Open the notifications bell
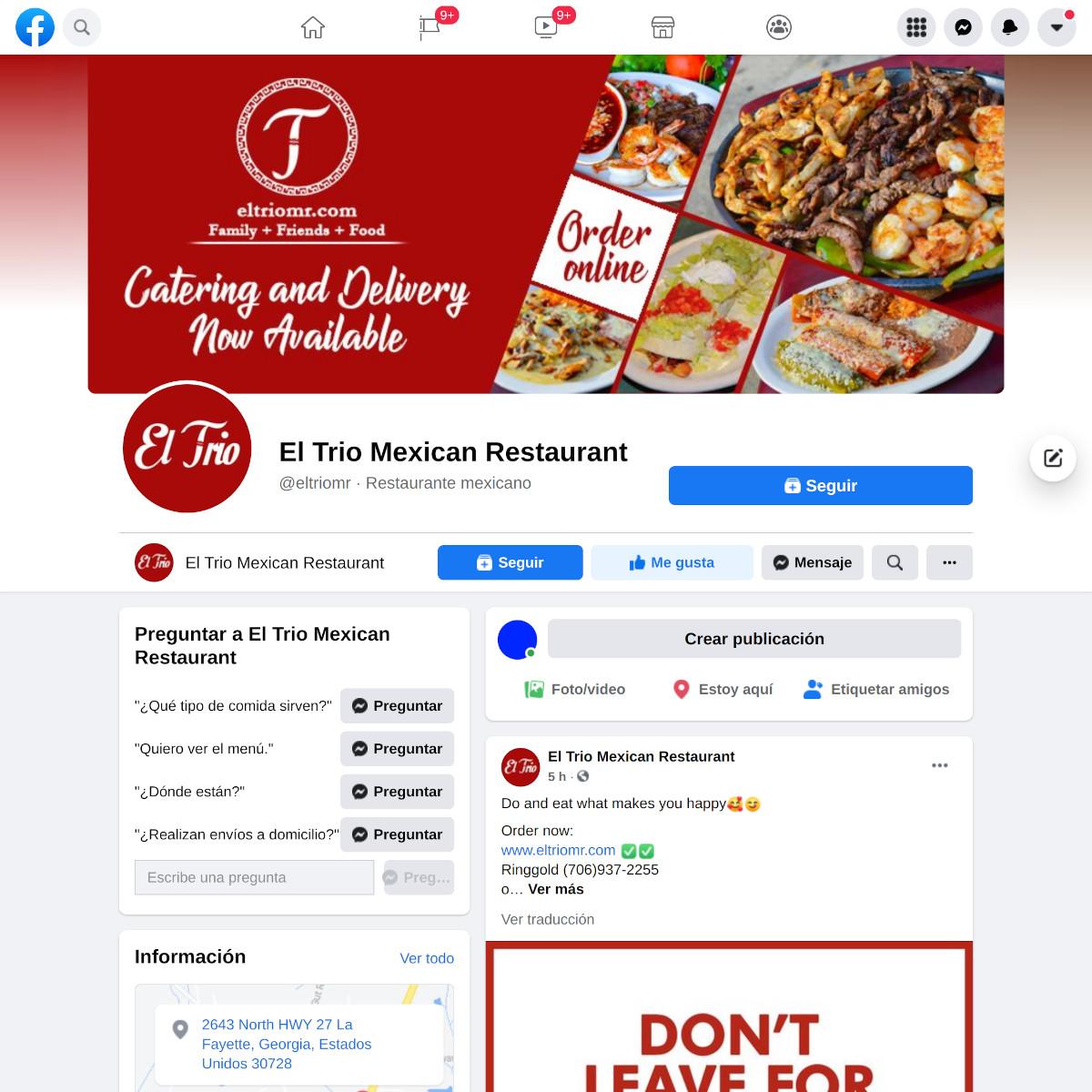The width and height of the screenshot is (1092, 1092). (x=1010, y=27)
